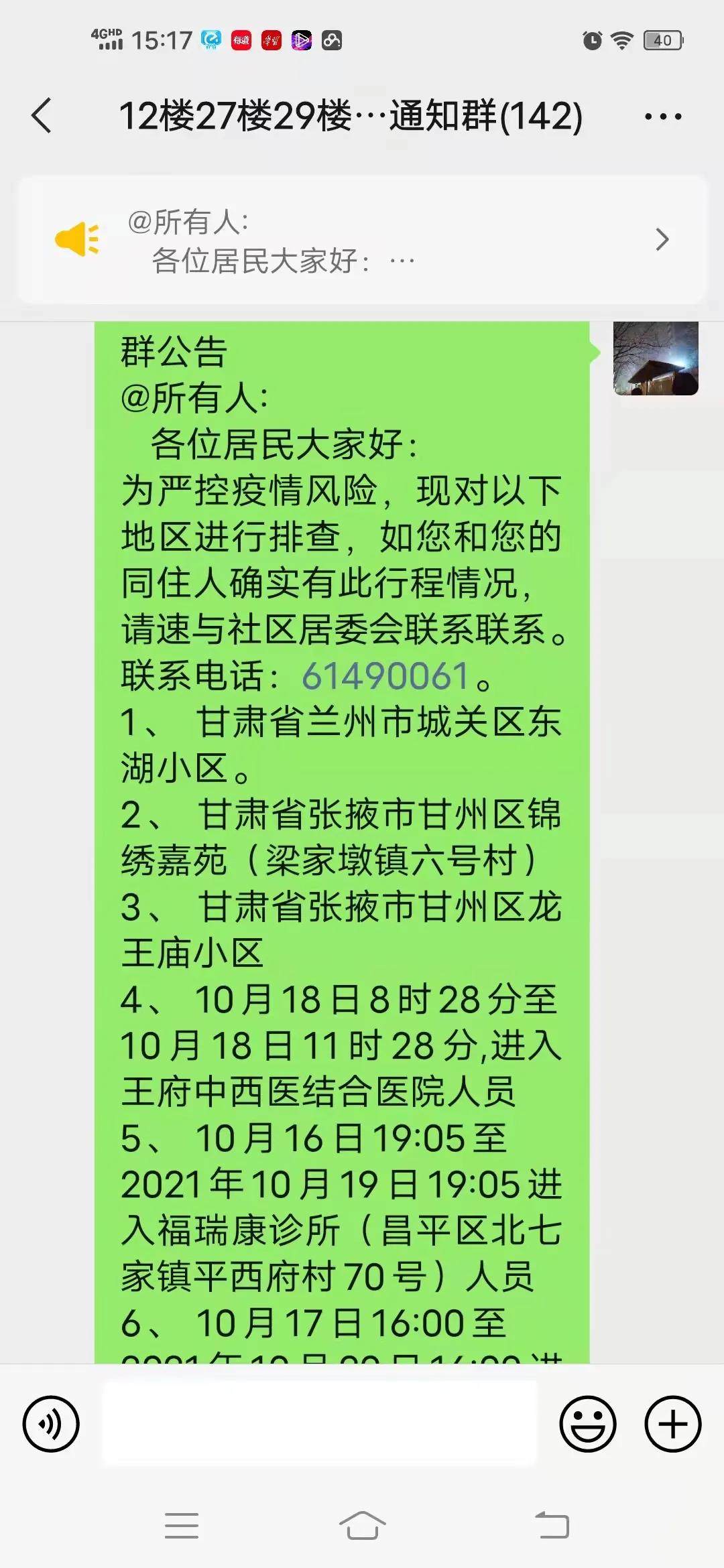Open system recent apps menu

[182, 1526]
